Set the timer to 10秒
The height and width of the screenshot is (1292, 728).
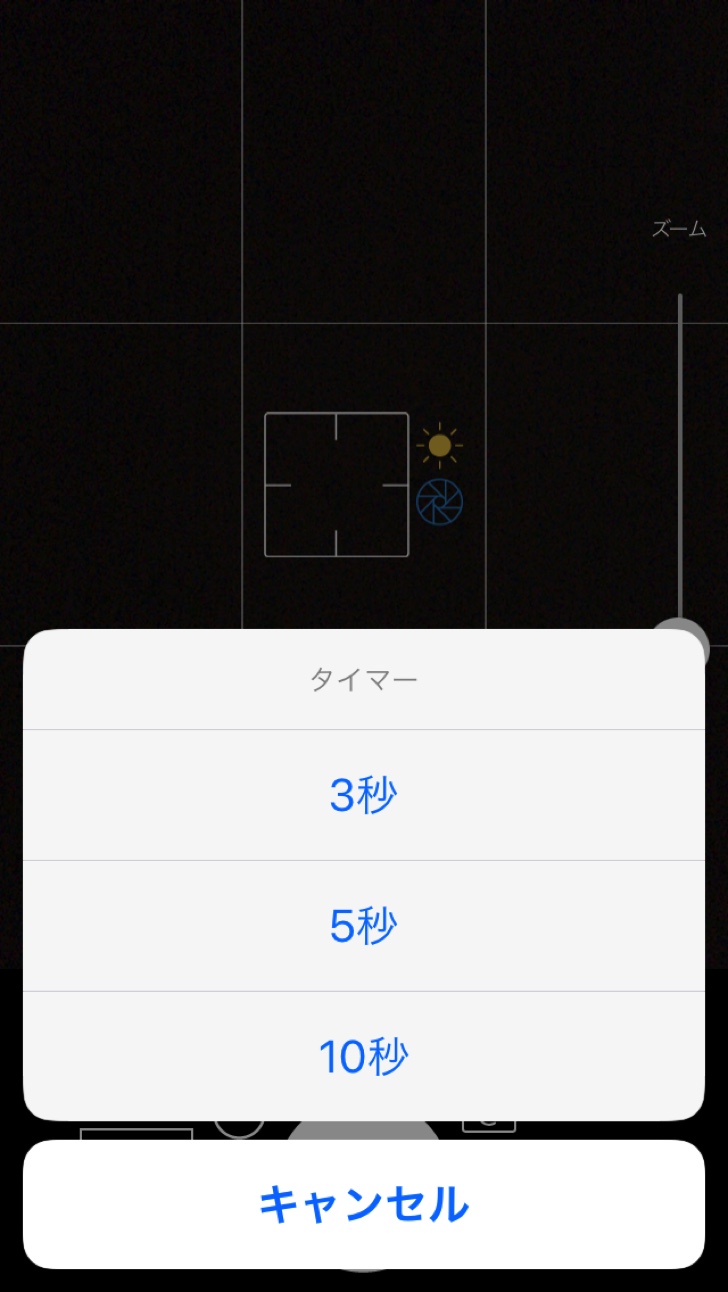coord(363,1056)
